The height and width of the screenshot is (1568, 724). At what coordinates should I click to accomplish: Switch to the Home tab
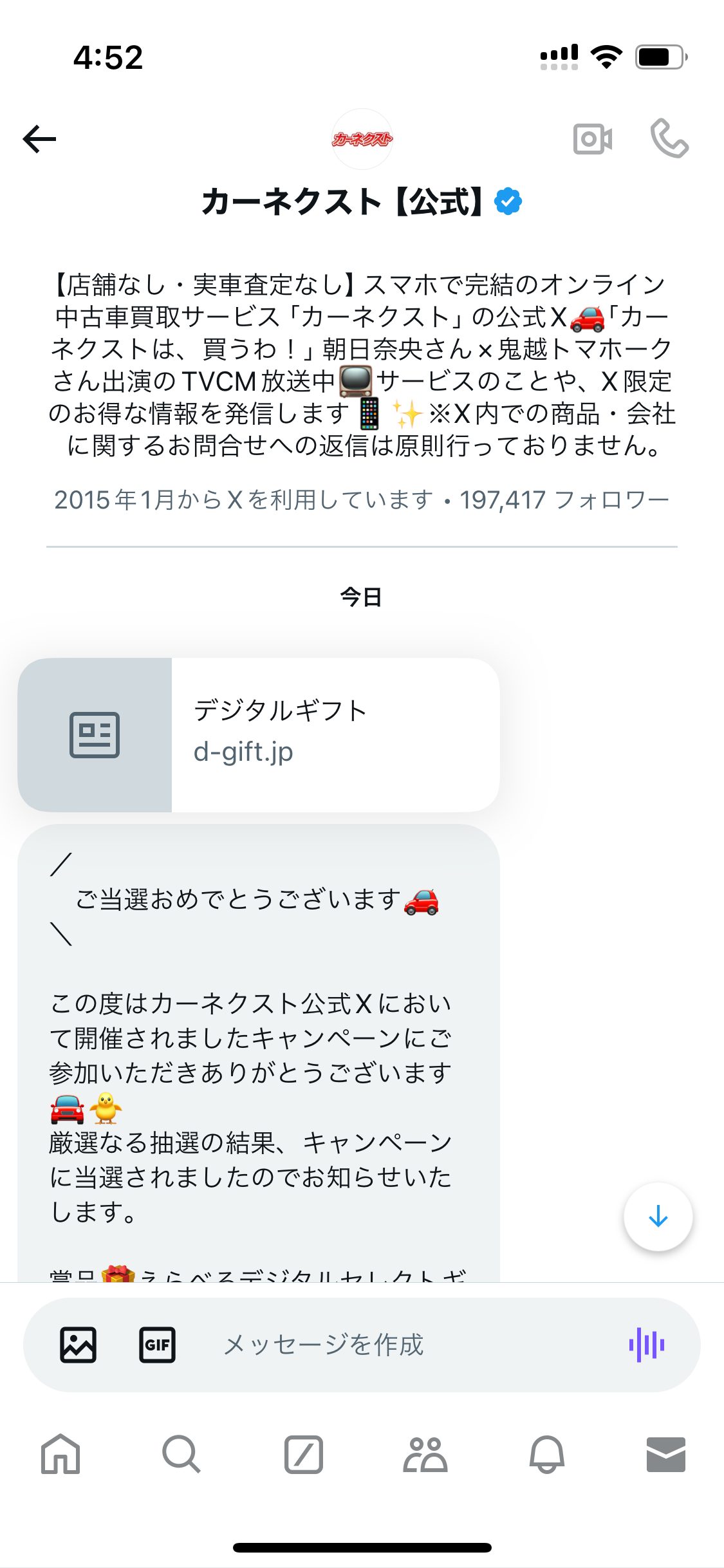coord(60,1454)
